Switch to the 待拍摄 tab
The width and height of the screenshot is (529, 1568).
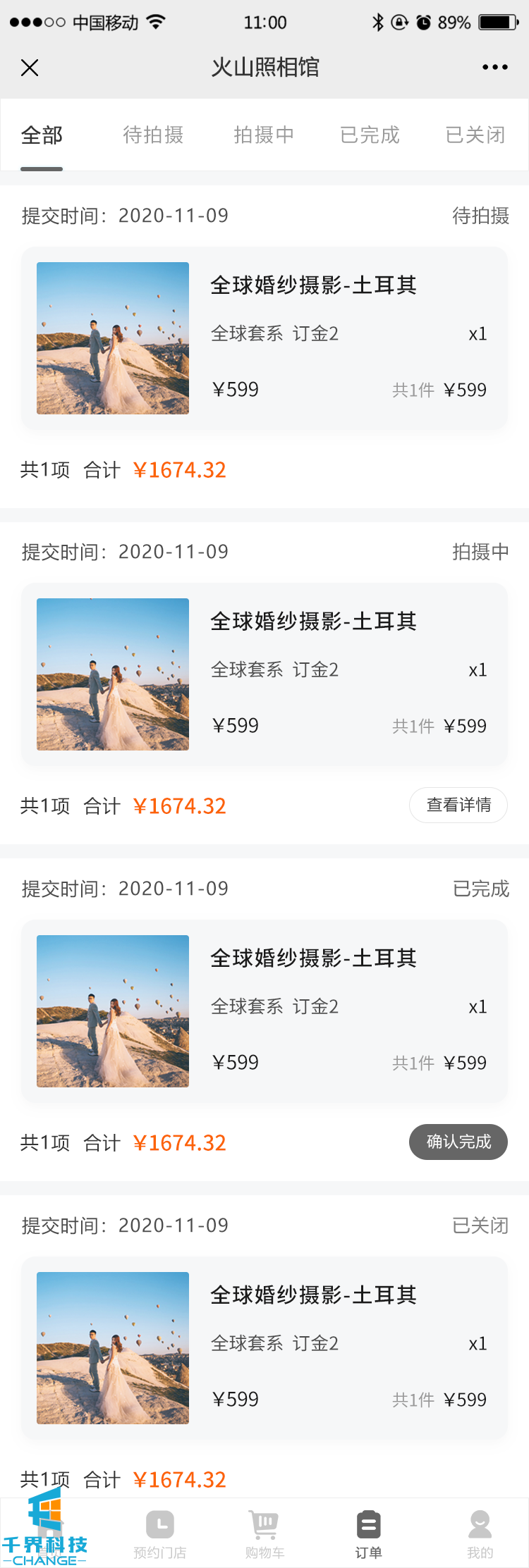tap(153, 135)
